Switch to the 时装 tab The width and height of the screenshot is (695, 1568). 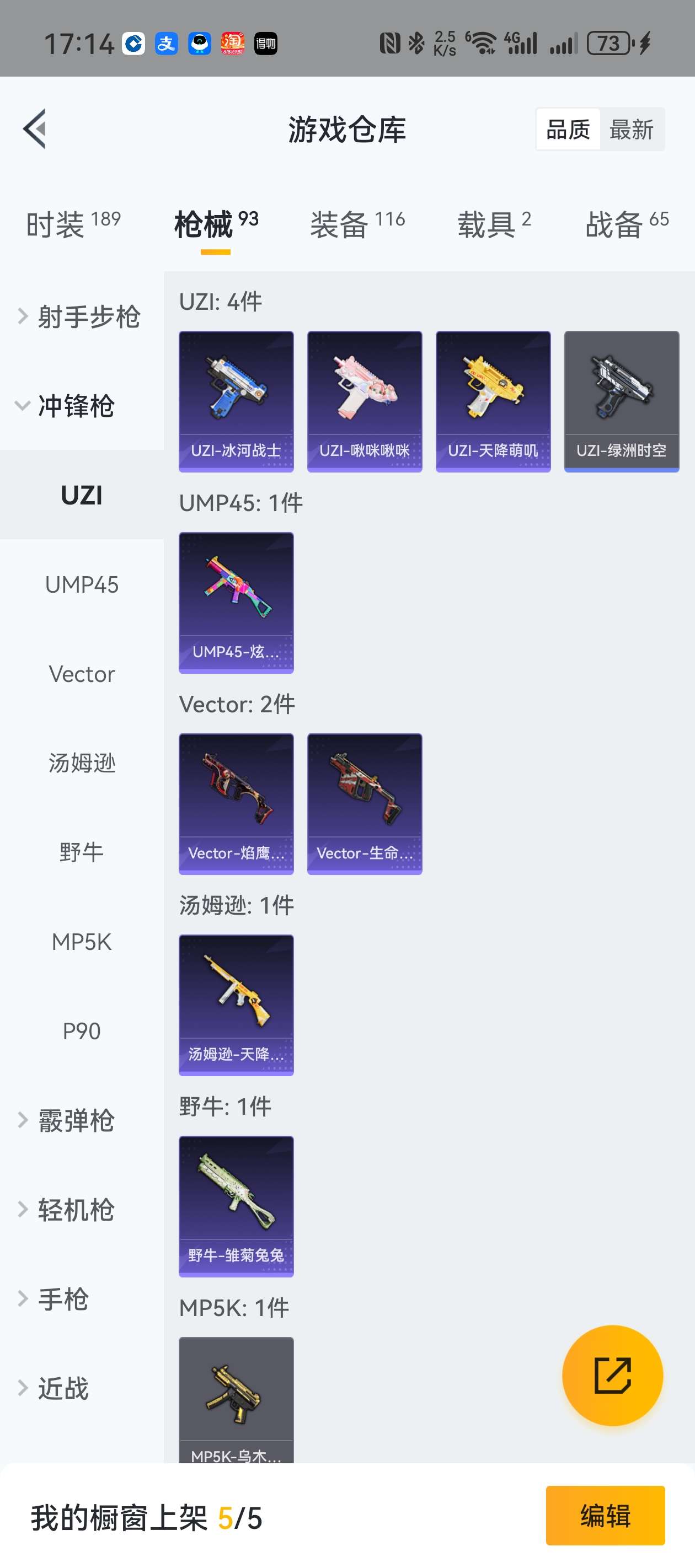pyautogui.click(x=73, y=224)
